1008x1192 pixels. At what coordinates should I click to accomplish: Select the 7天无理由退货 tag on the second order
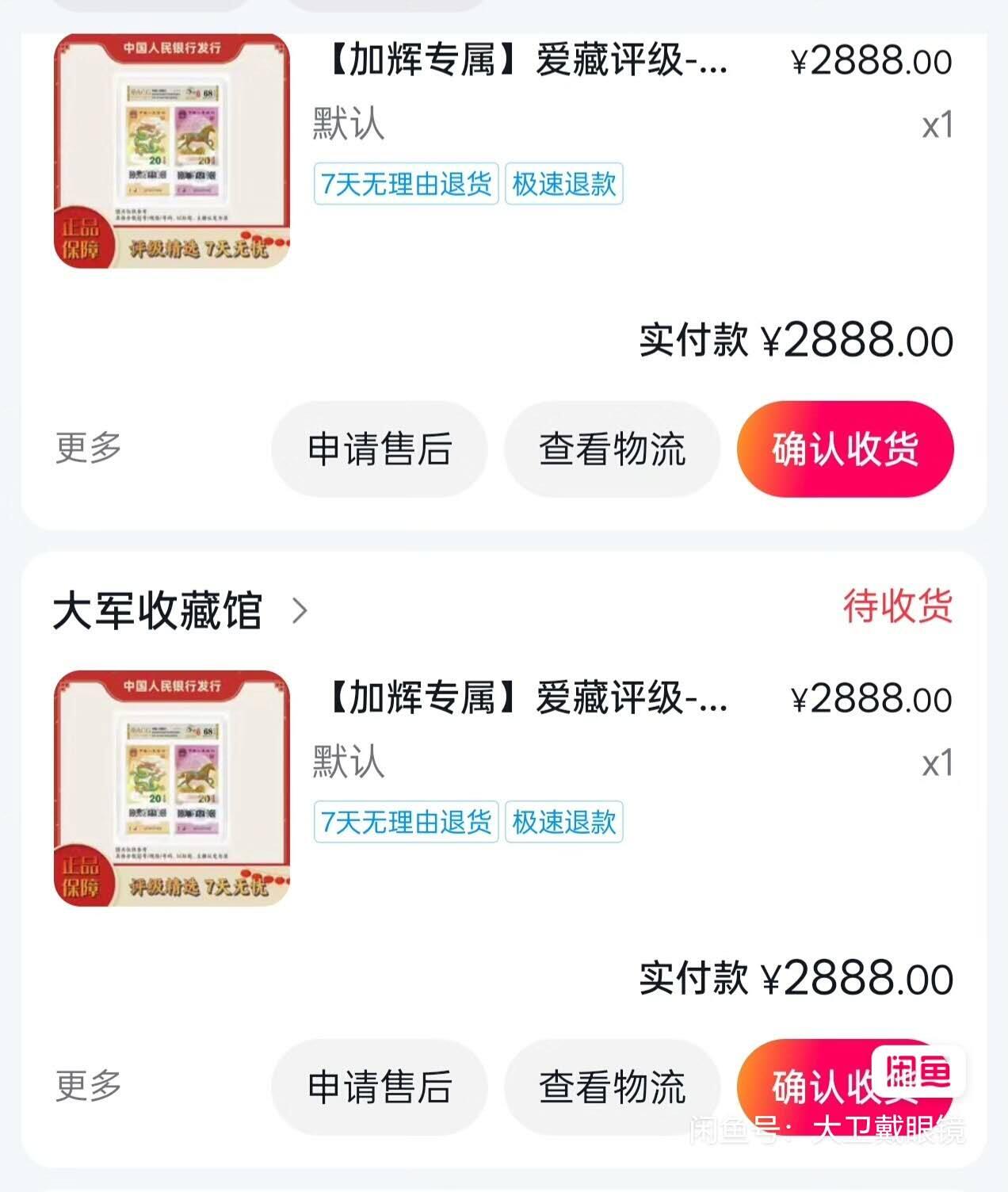(407, 823)
